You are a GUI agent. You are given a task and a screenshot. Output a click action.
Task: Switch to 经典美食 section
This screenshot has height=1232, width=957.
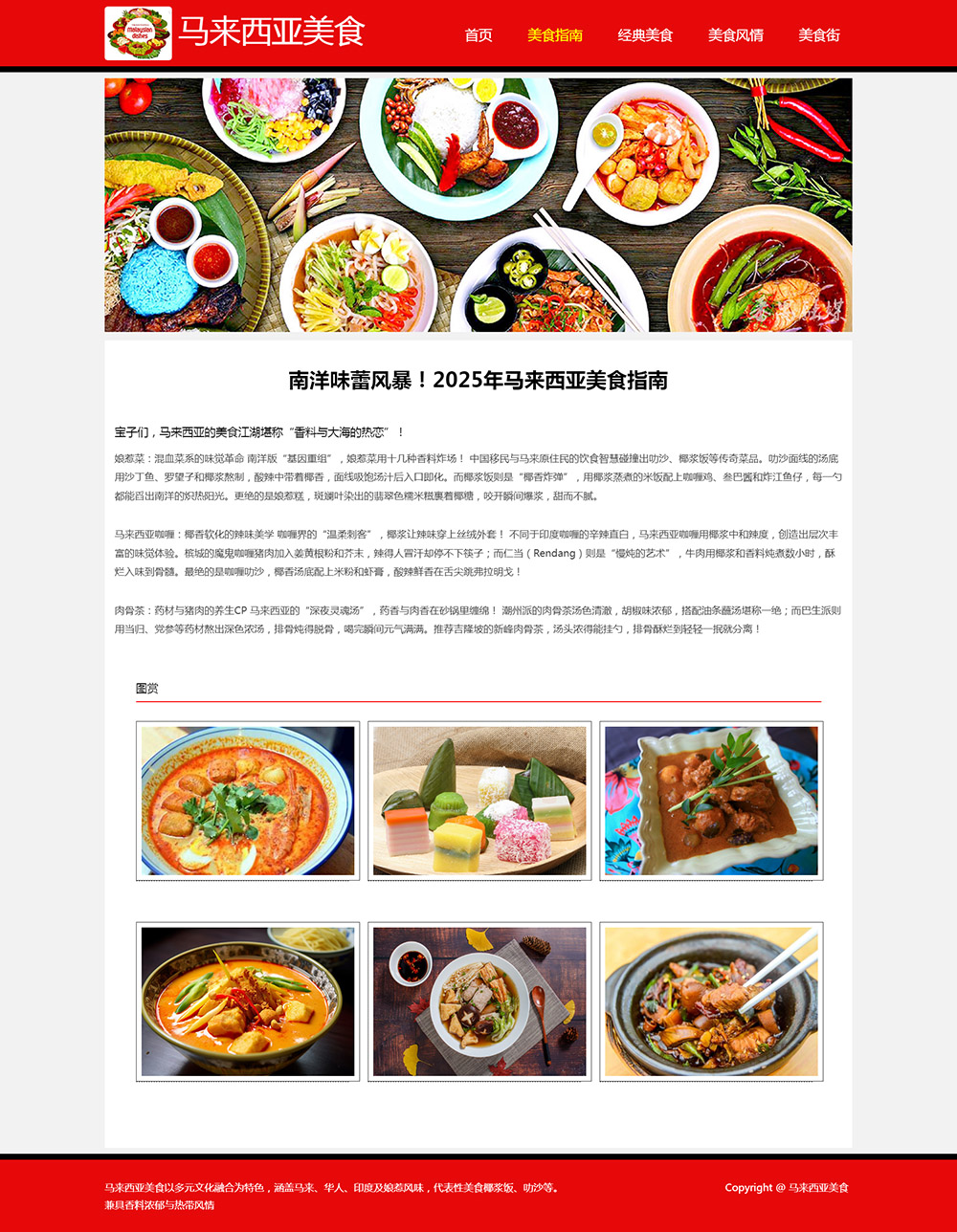click(645, 35)
